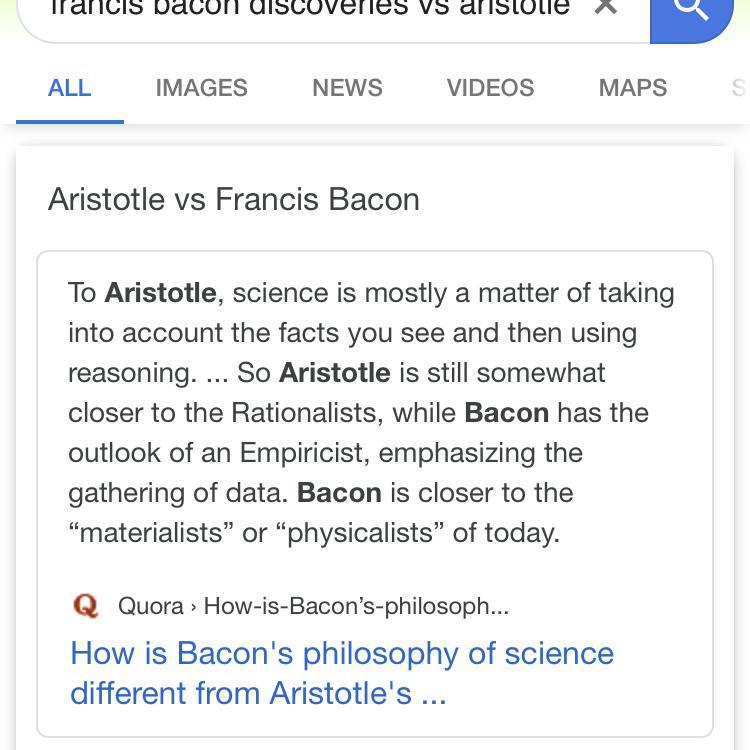Screen dimensions: 750x750
Task: Switch to the Maps tab
Action: (x=632, y=88)
